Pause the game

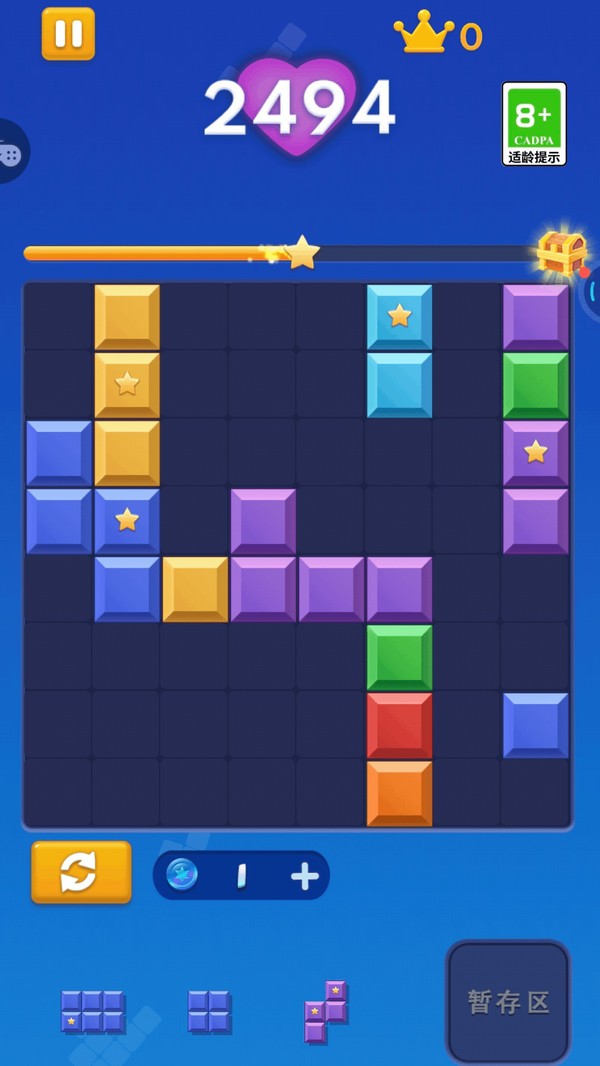pos(68,34)
